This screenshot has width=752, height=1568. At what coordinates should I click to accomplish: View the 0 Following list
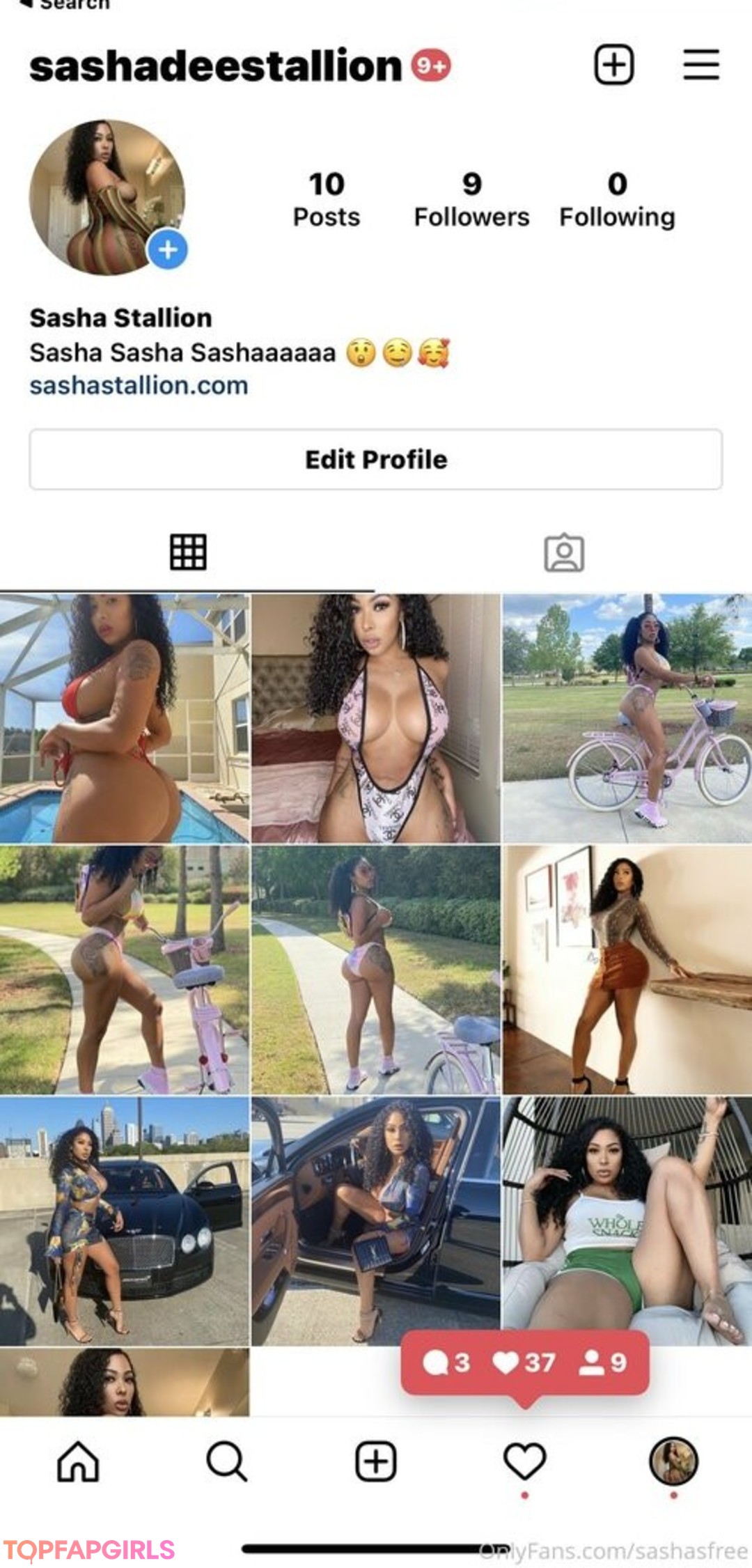coord(617,200)
